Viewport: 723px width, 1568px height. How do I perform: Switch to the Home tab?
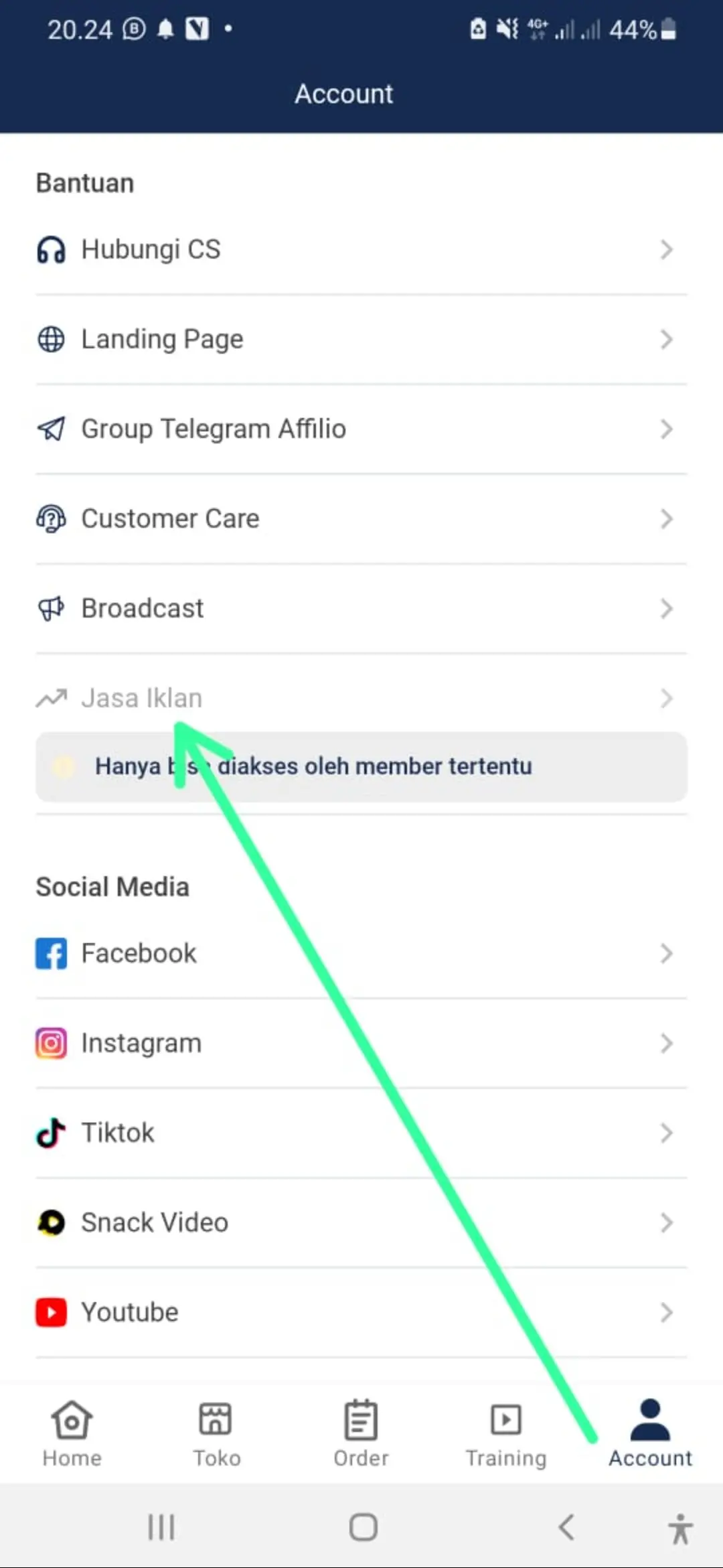point(72,1433)
